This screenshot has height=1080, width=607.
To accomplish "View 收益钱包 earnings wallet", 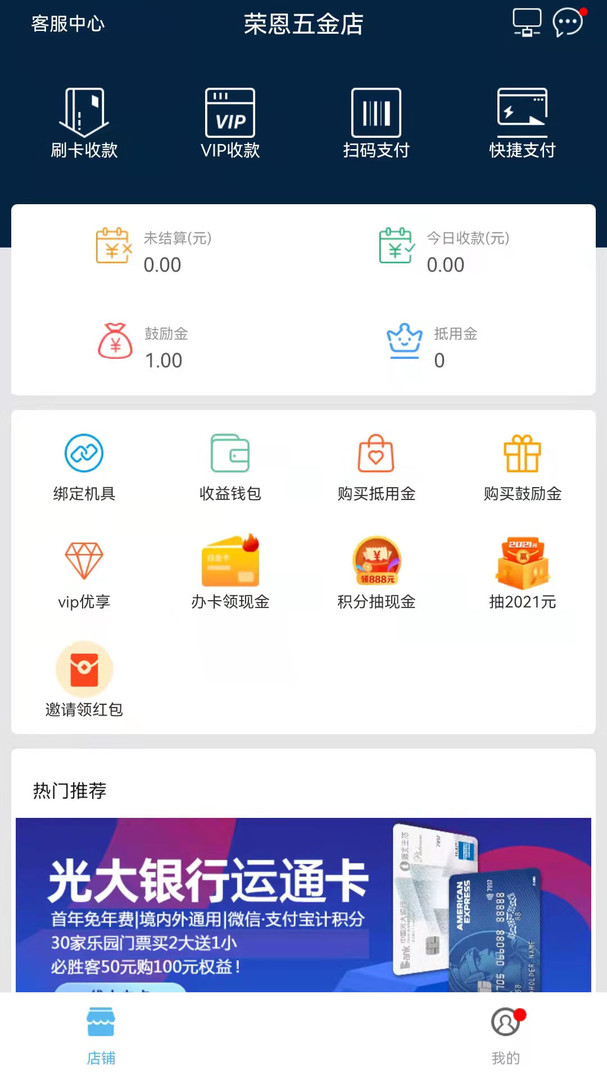I will tap(230, 467).
